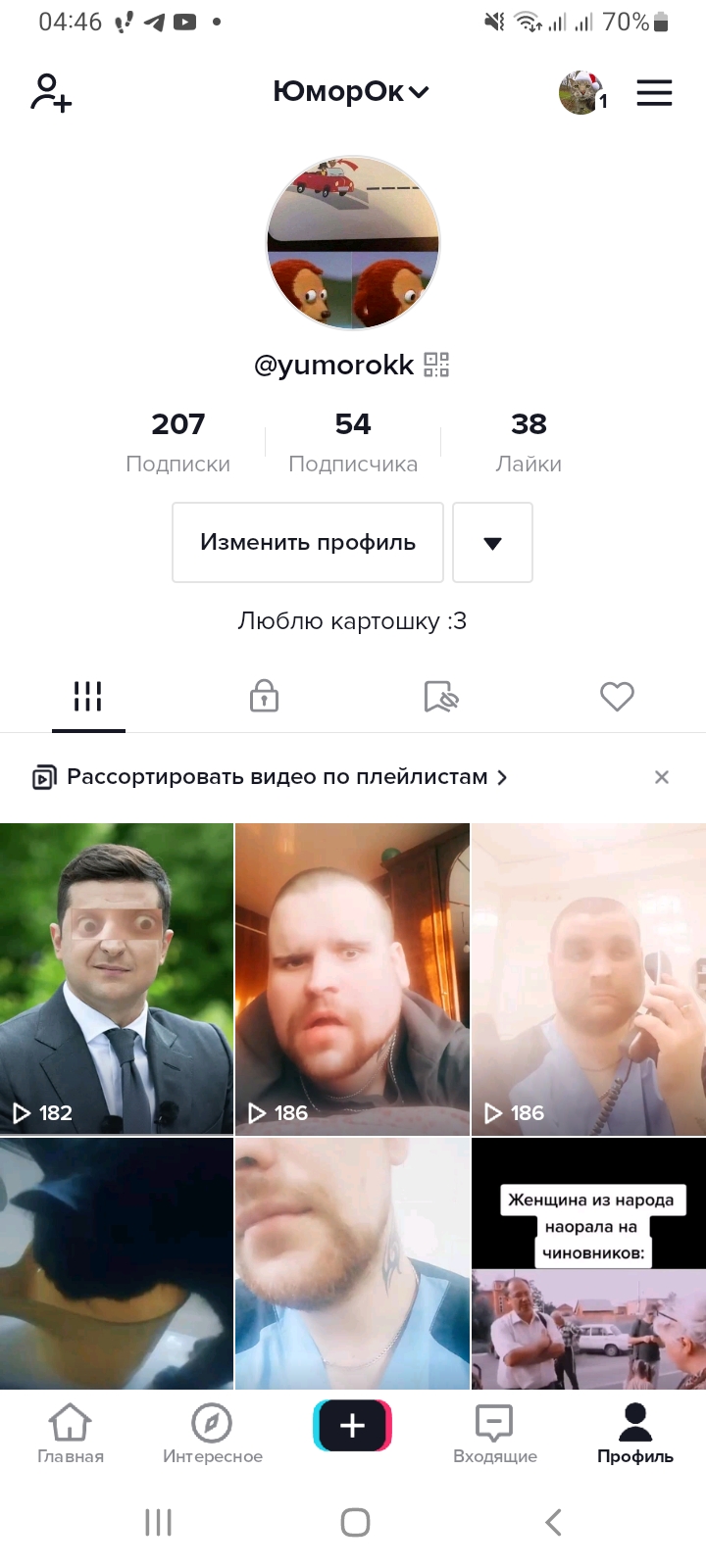Switch to the private videos lock tab
The height and width of the screenshot is (1568, 706).
[264, 697]
